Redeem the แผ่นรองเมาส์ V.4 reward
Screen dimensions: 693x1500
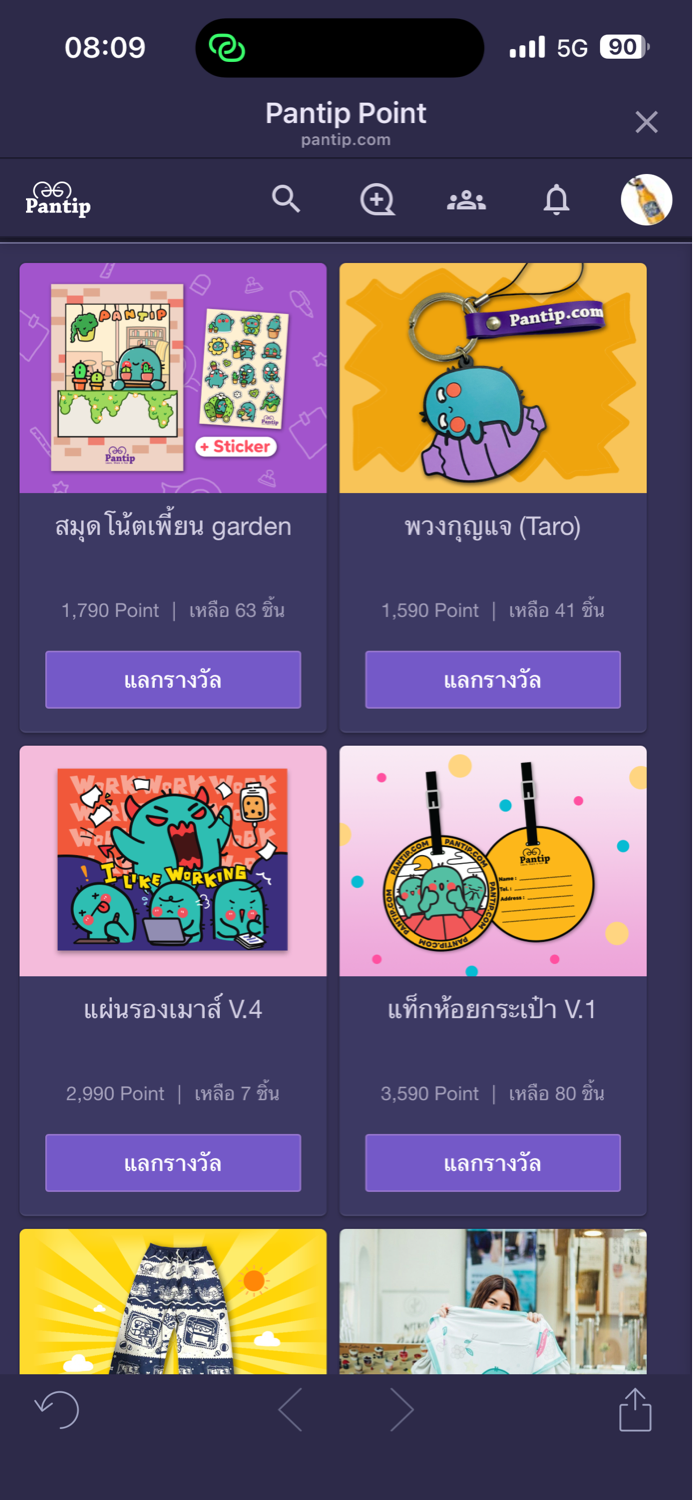[x=173, y=1163]
